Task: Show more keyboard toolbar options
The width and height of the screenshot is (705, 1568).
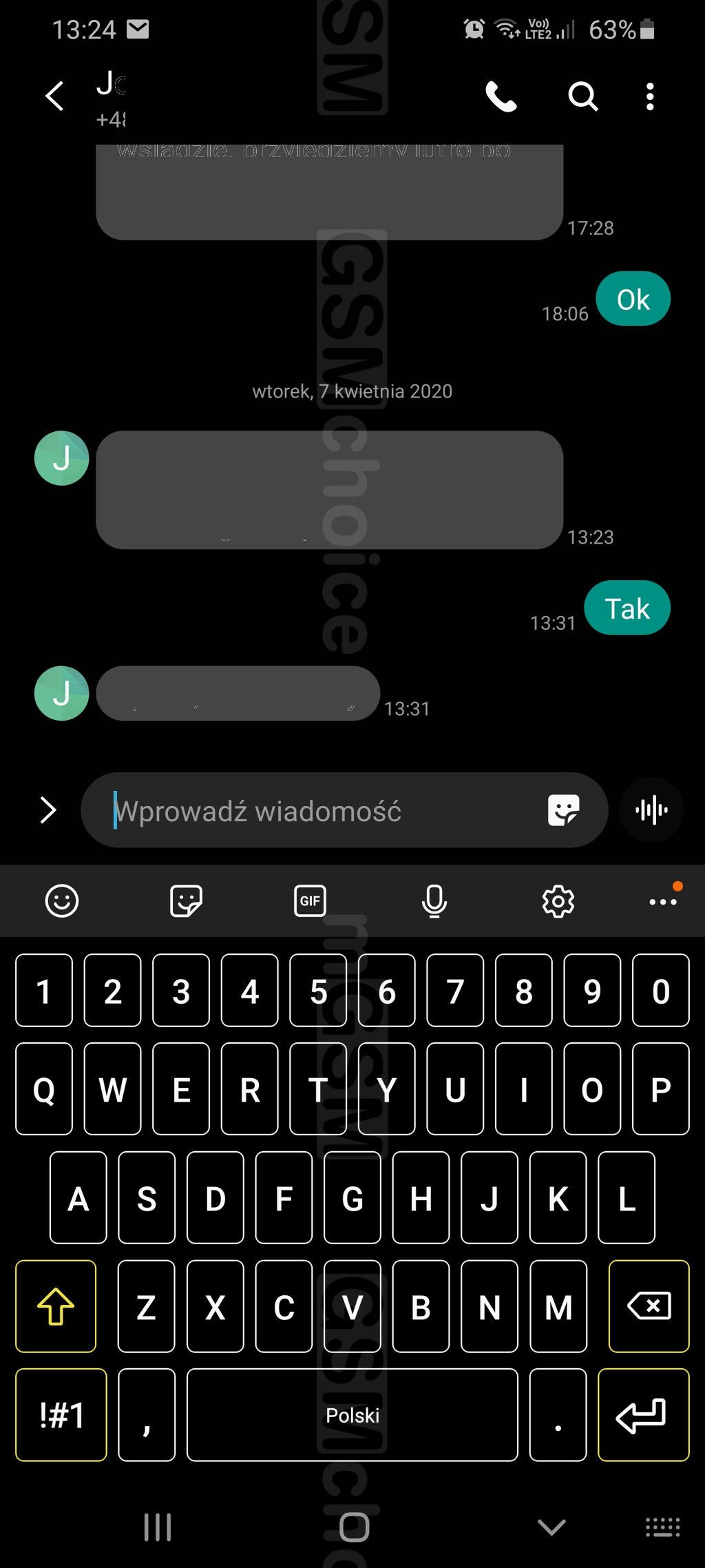Action: 663,901
